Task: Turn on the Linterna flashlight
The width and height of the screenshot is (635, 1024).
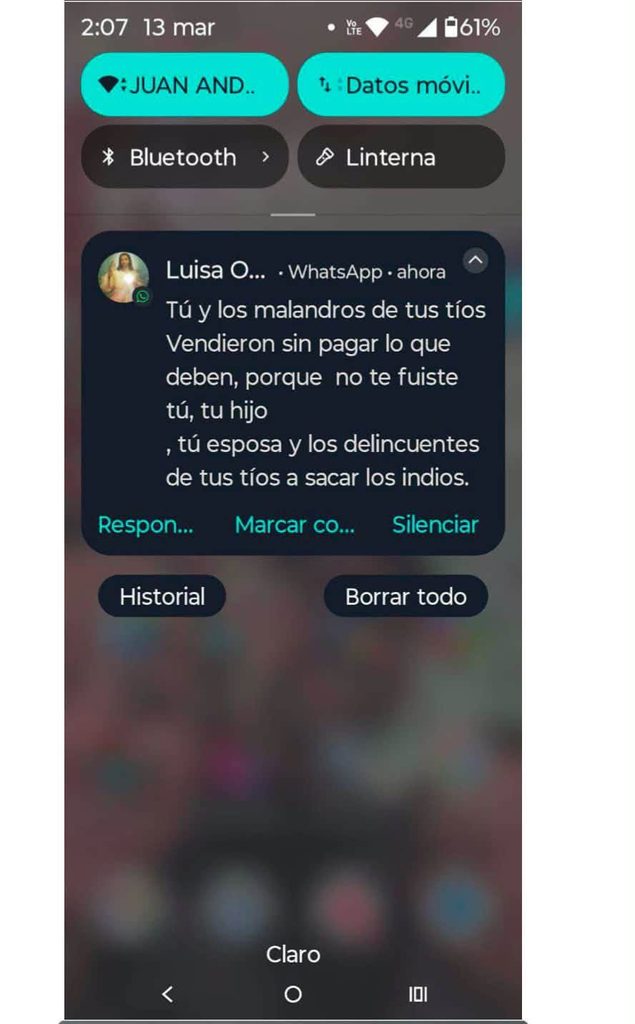Action: [x=400, y=157]
